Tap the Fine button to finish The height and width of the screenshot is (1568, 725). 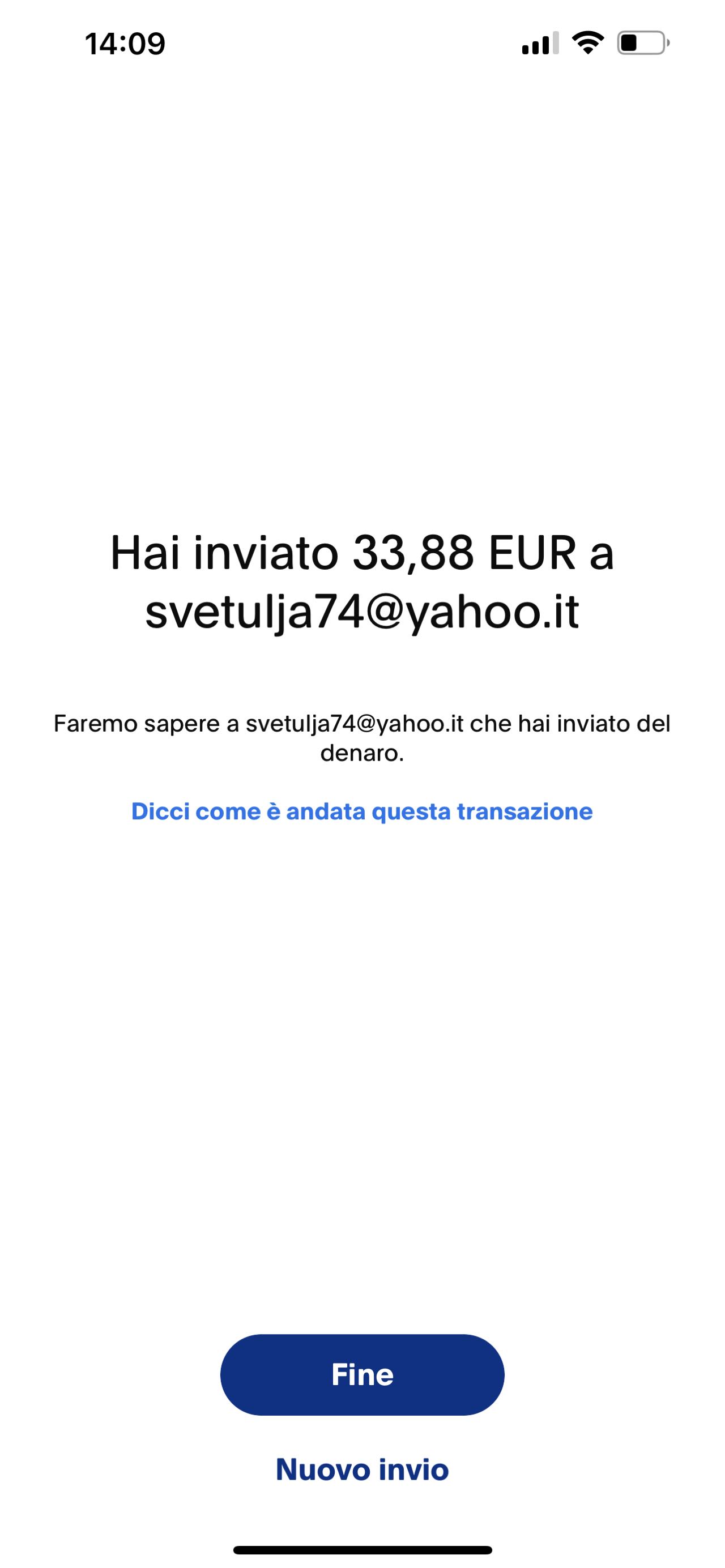(x=362, y=1374)
